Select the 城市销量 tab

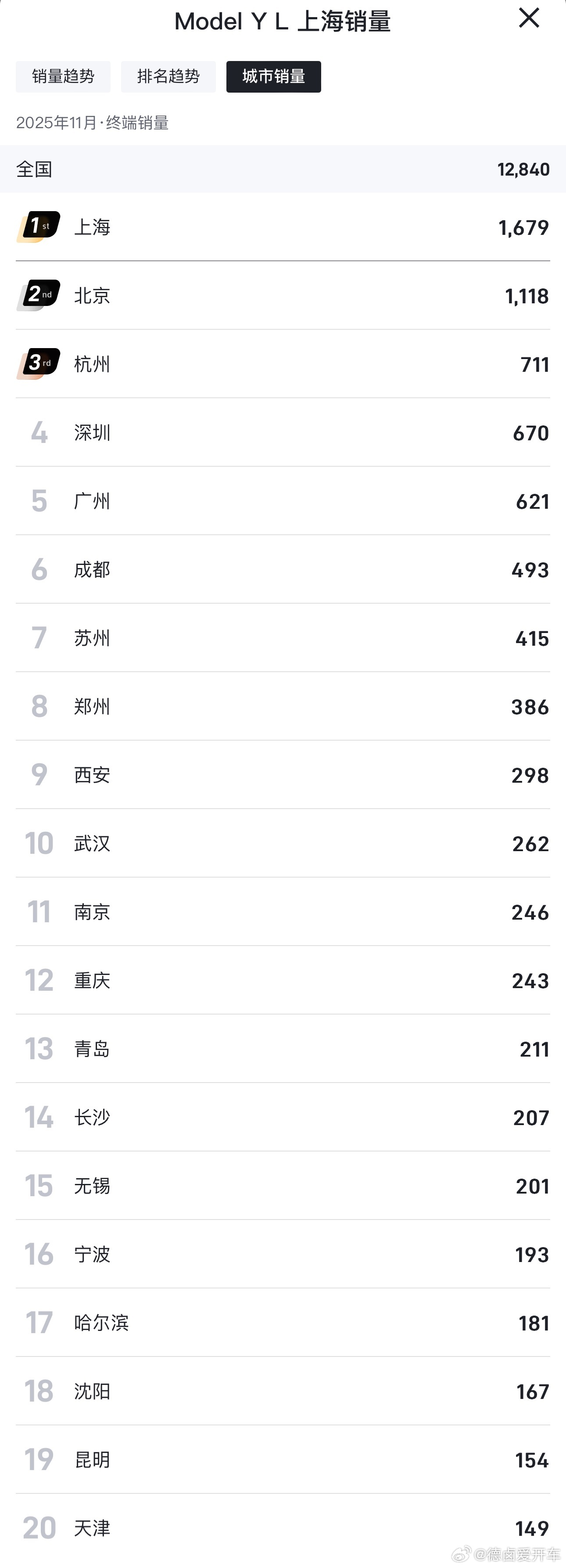tap(273, 76)
